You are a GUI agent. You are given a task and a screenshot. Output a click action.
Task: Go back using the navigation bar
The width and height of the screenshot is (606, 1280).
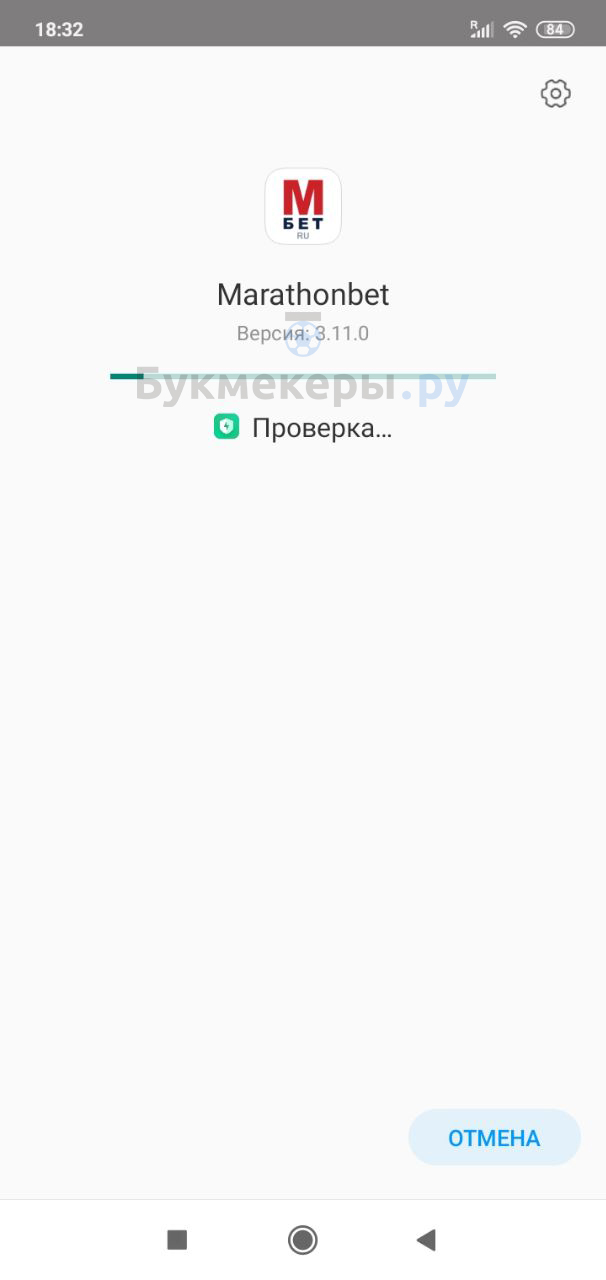tap(426, 1240)
